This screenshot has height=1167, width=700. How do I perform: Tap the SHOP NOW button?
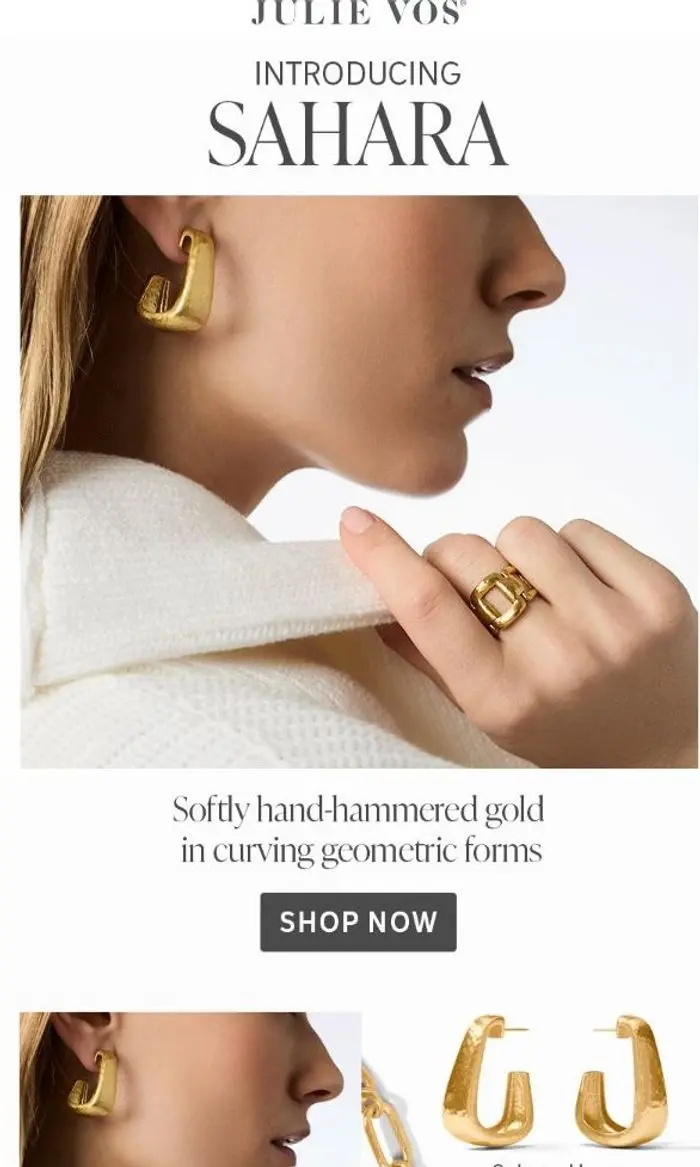[358, 921]
